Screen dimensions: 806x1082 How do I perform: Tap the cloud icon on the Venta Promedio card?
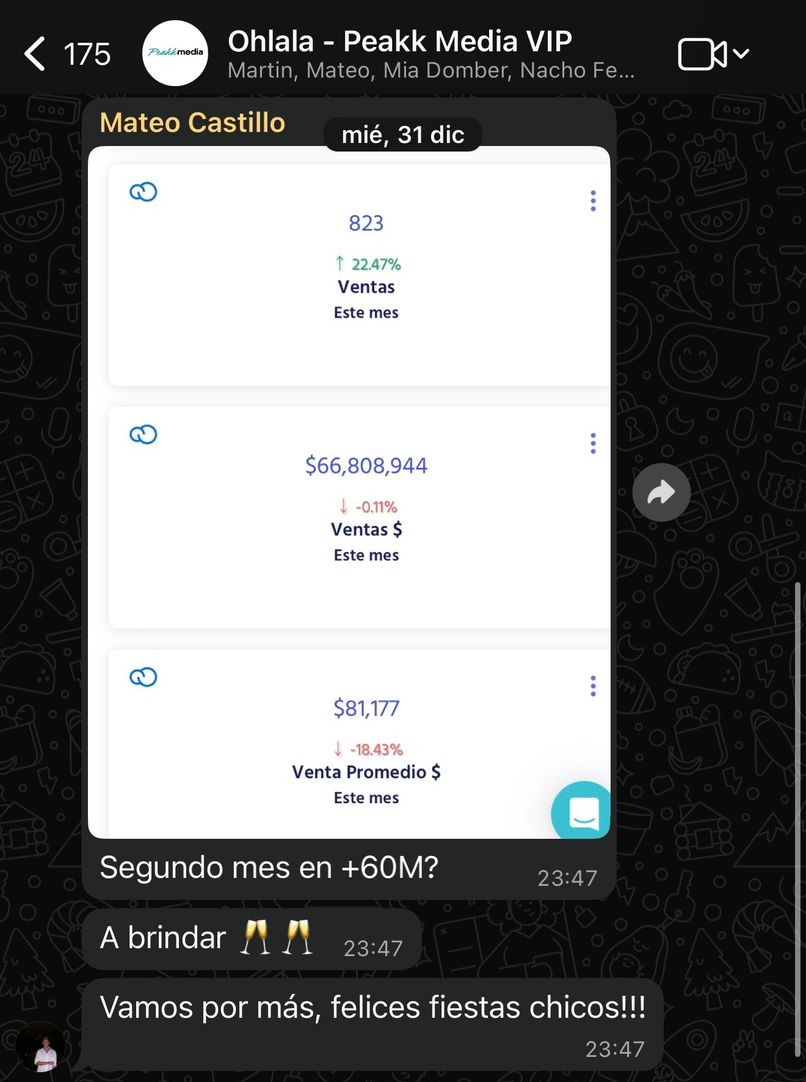[x=143, y=676]
